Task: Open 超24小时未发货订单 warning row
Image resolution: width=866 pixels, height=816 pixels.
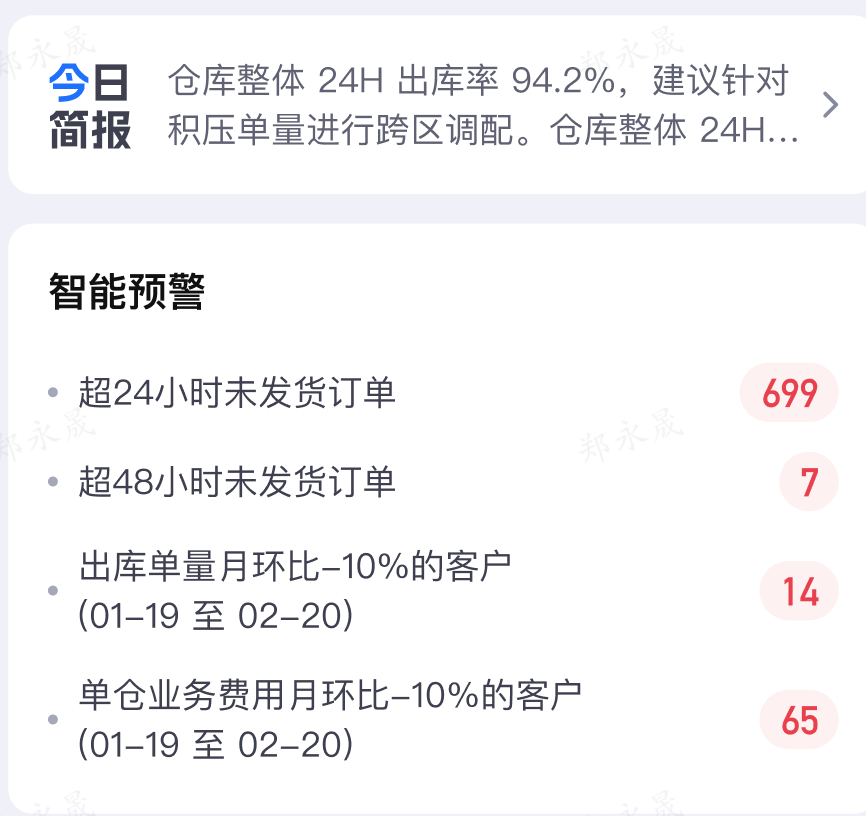Action: (238, 393)
